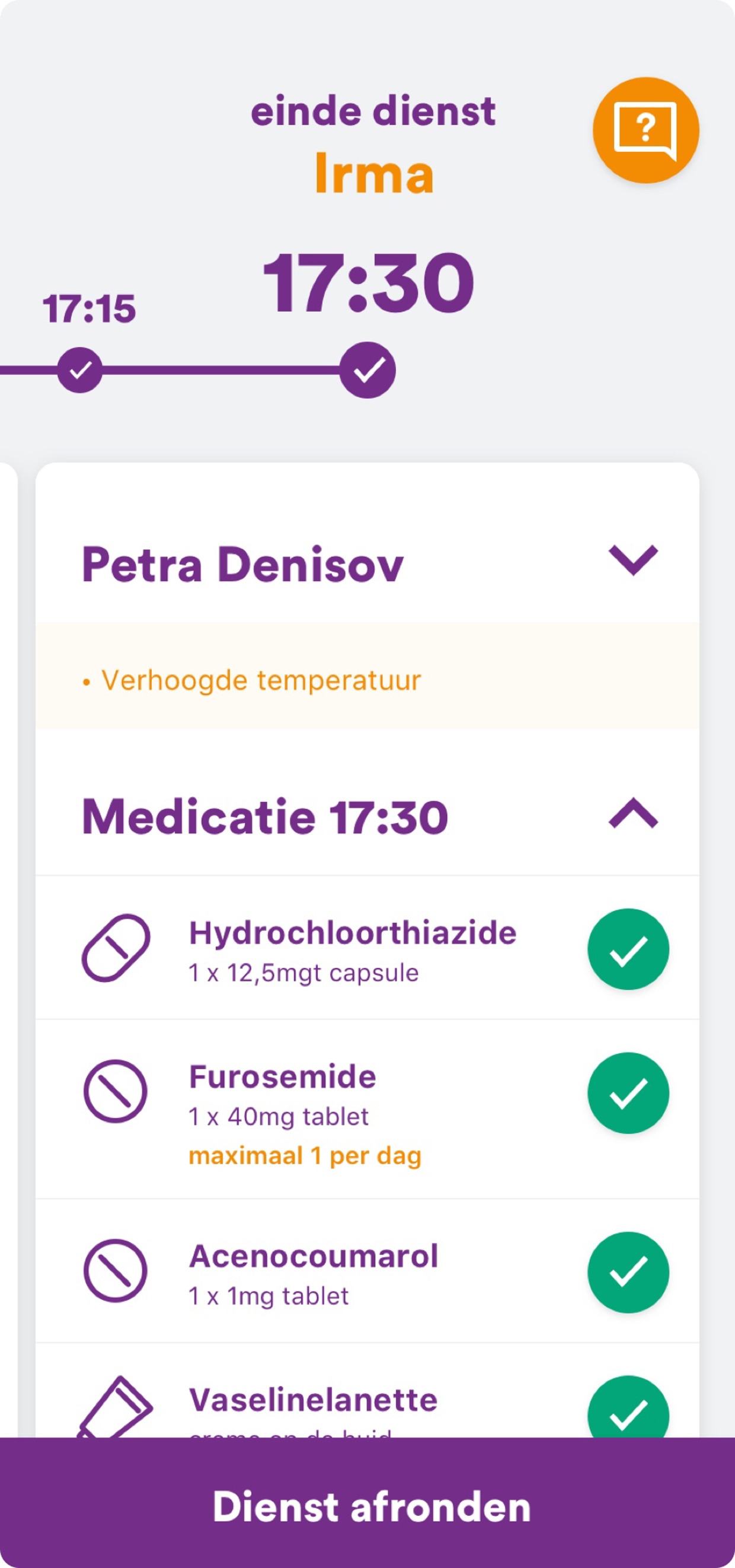Select the 17:15 timeline checkpoint
Screen dimensions: 735x1568
79,370
